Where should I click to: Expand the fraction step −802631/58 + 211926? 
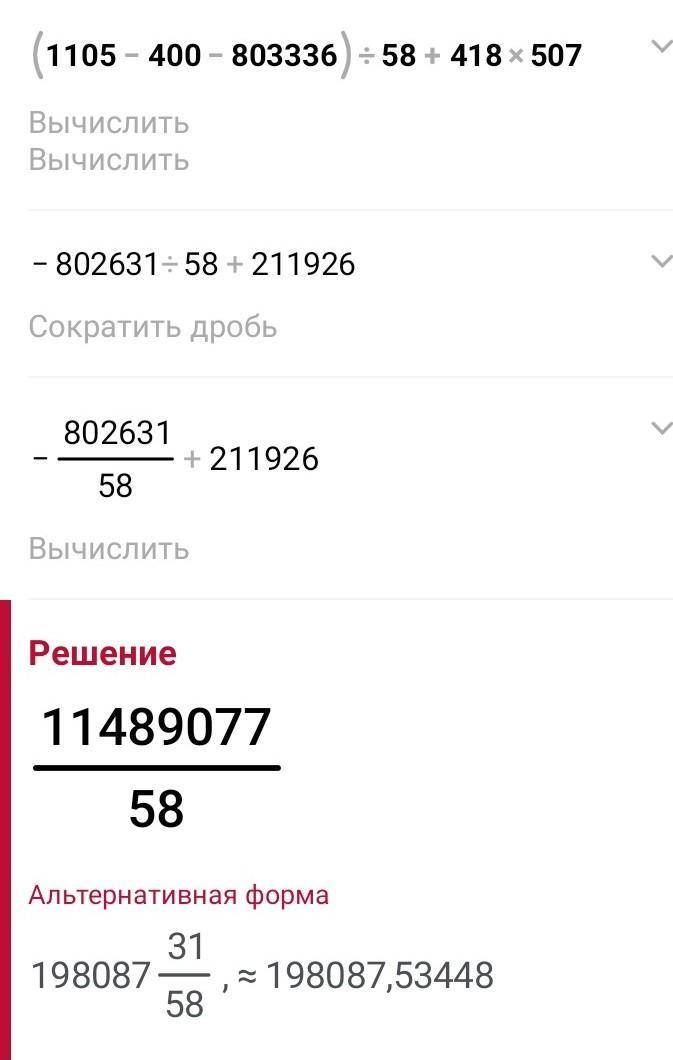[660, 428]
